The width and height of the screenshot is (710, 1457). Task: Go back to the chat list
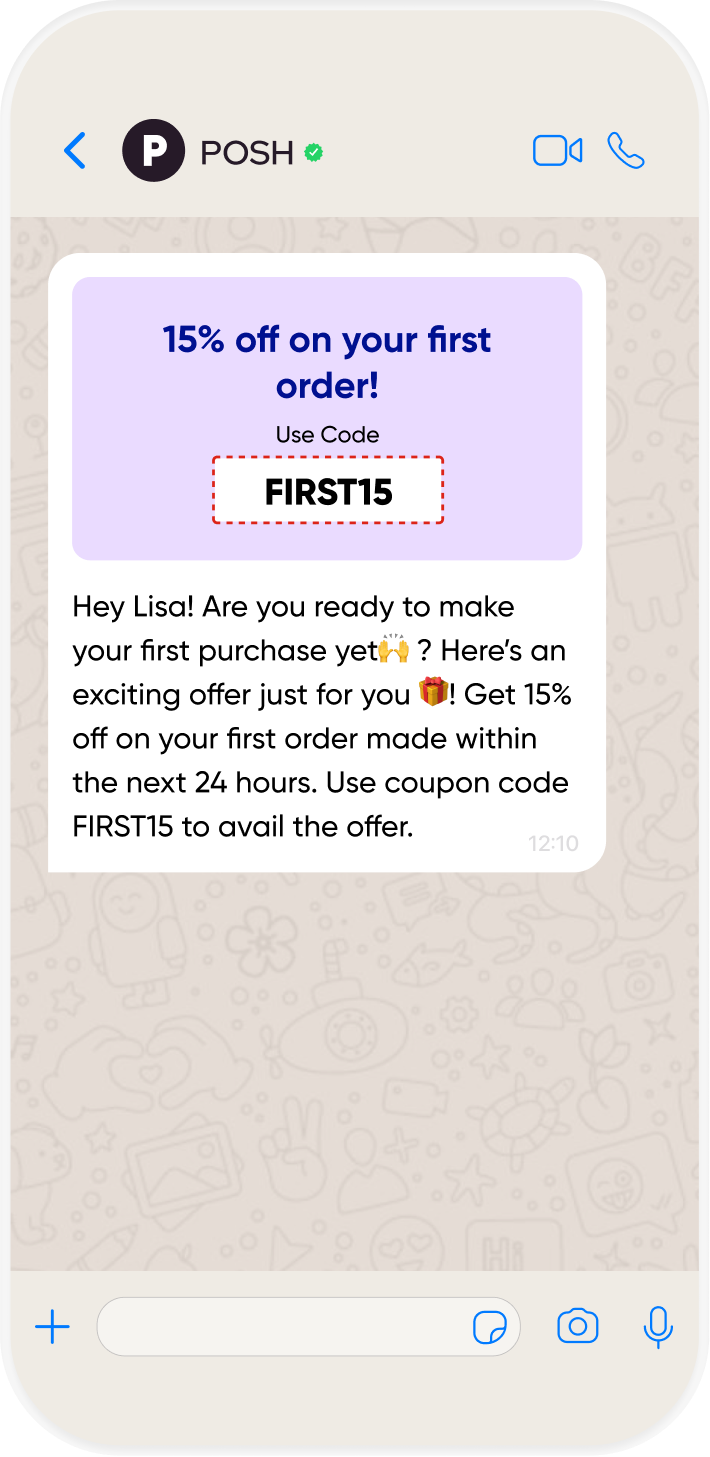75,151
